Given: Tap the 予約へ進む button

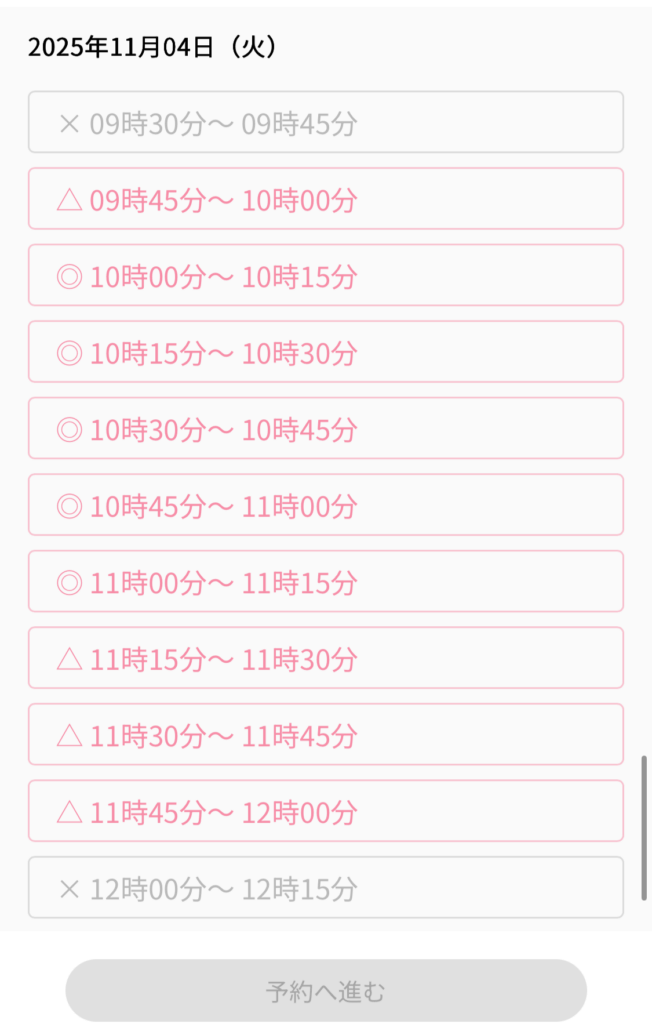Looking at the screenshot, I should (325, 991).
